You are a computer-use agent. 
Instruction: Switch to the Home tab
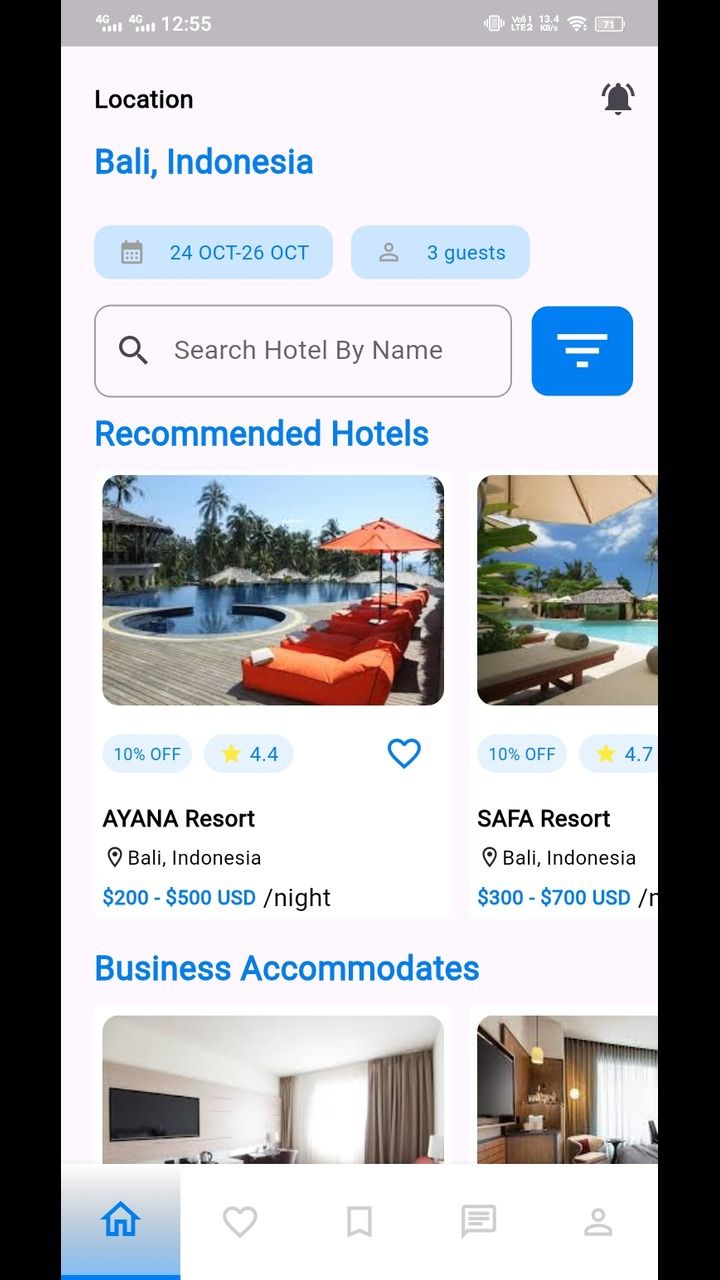120,1221
